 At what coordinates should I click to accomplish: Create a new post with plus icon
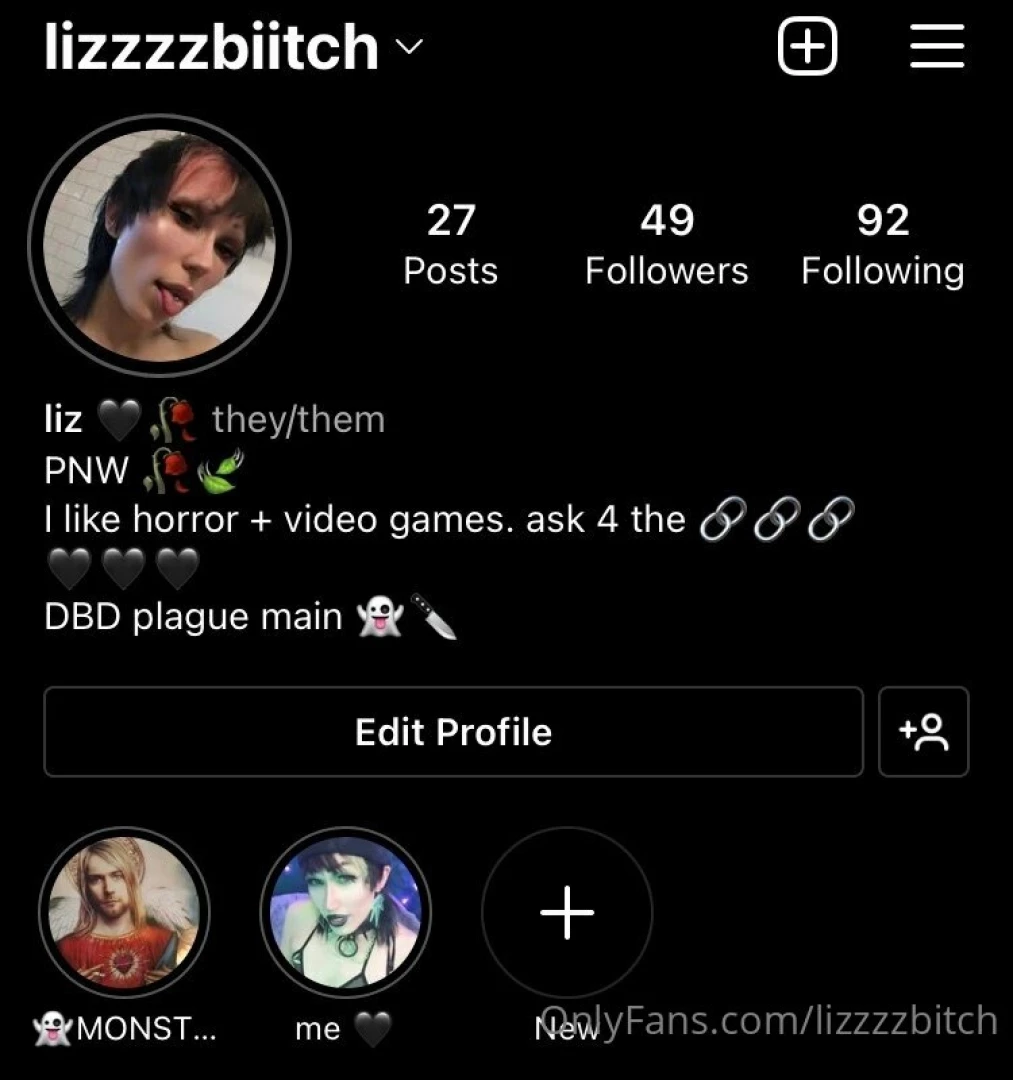click(x=807, y=47)
